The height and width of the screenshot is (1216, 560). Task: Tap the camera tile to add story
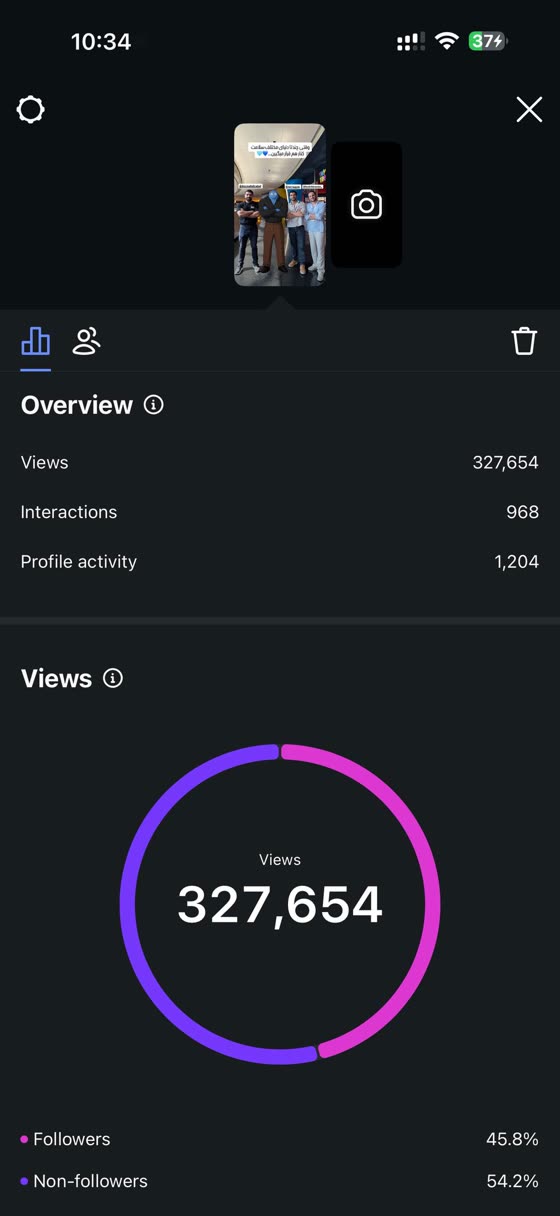[366, 205]
